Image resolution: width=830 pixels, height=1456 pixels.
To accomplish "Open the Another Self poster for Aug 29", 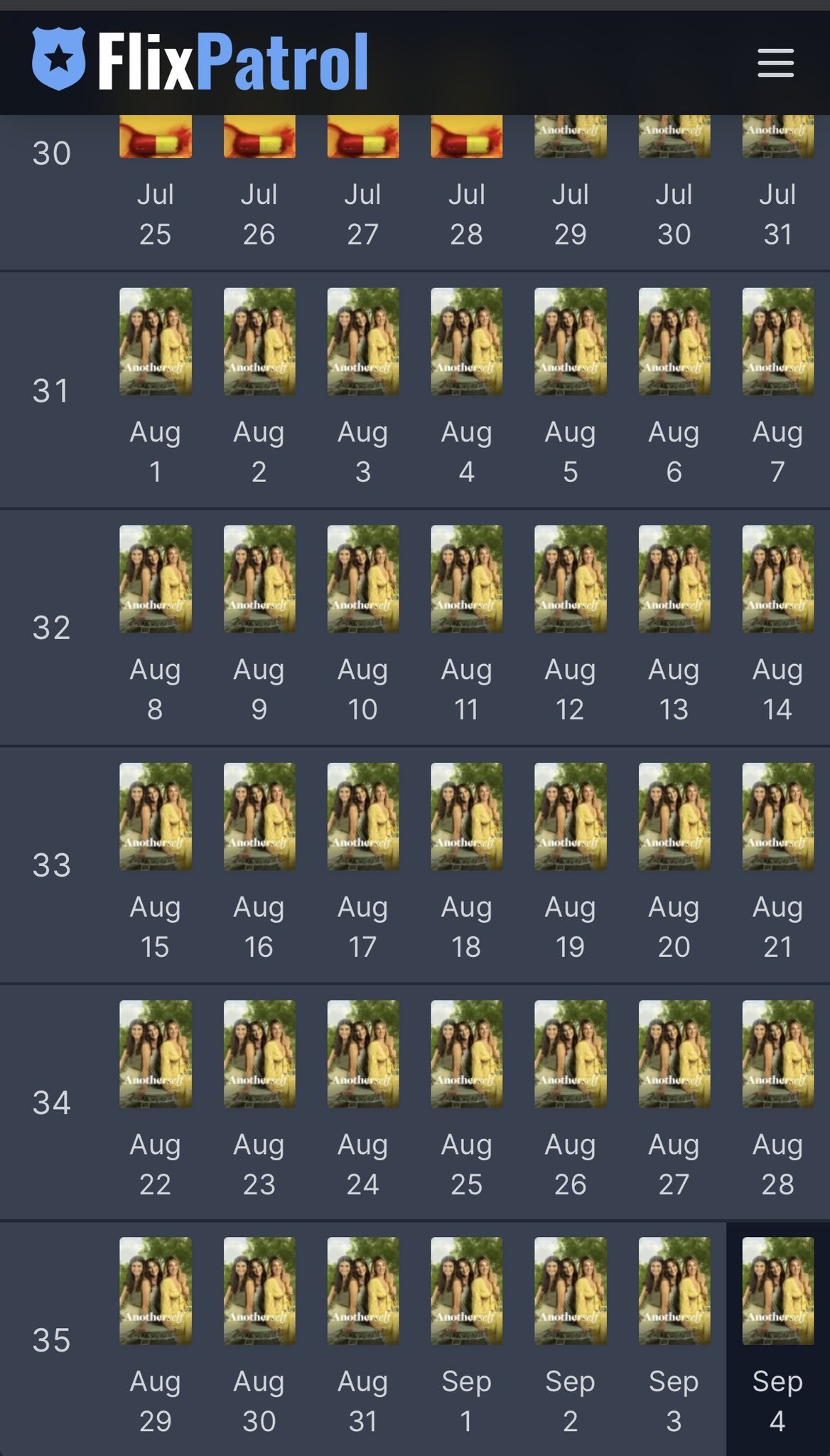I will click(x=155, y=1291).
